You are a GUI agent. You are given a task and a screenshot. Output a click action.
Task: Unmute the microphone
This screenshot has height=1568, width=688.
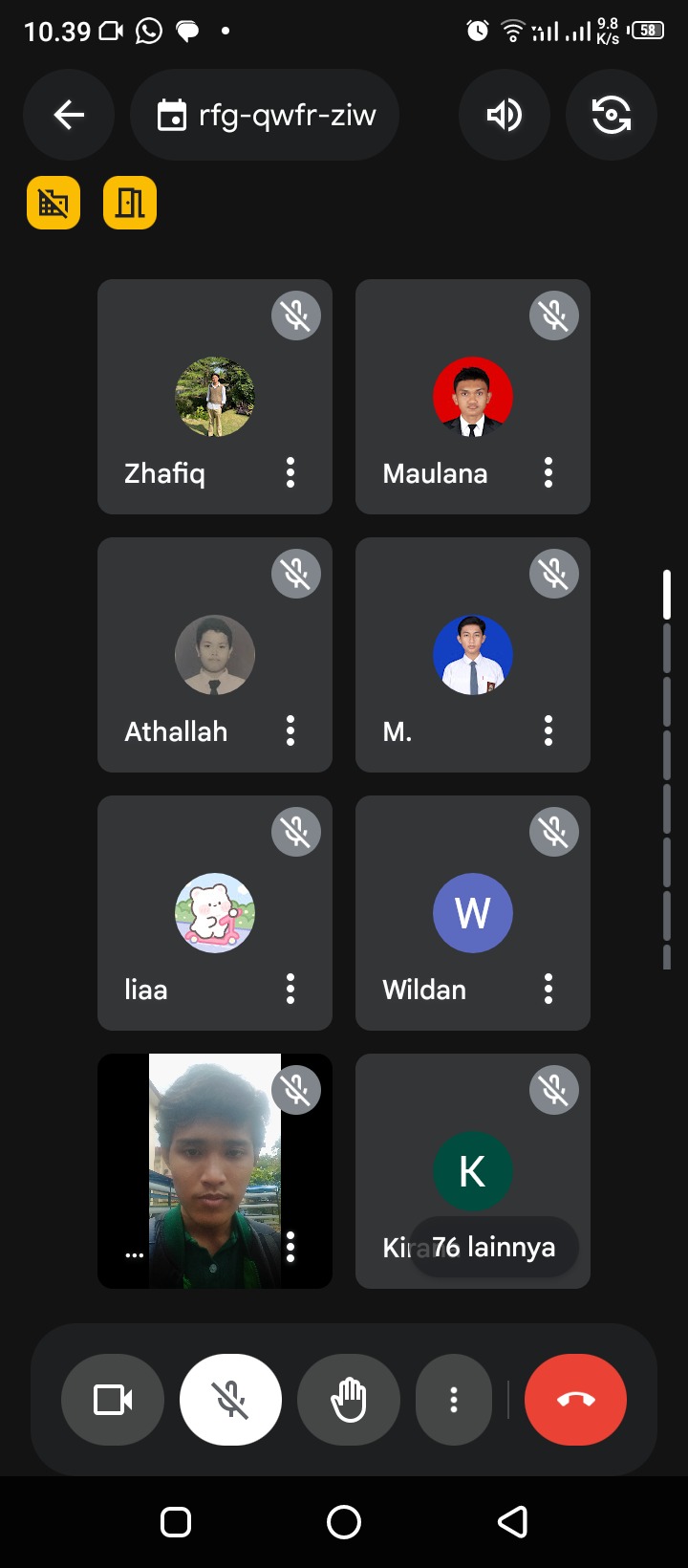(230, 1400)
